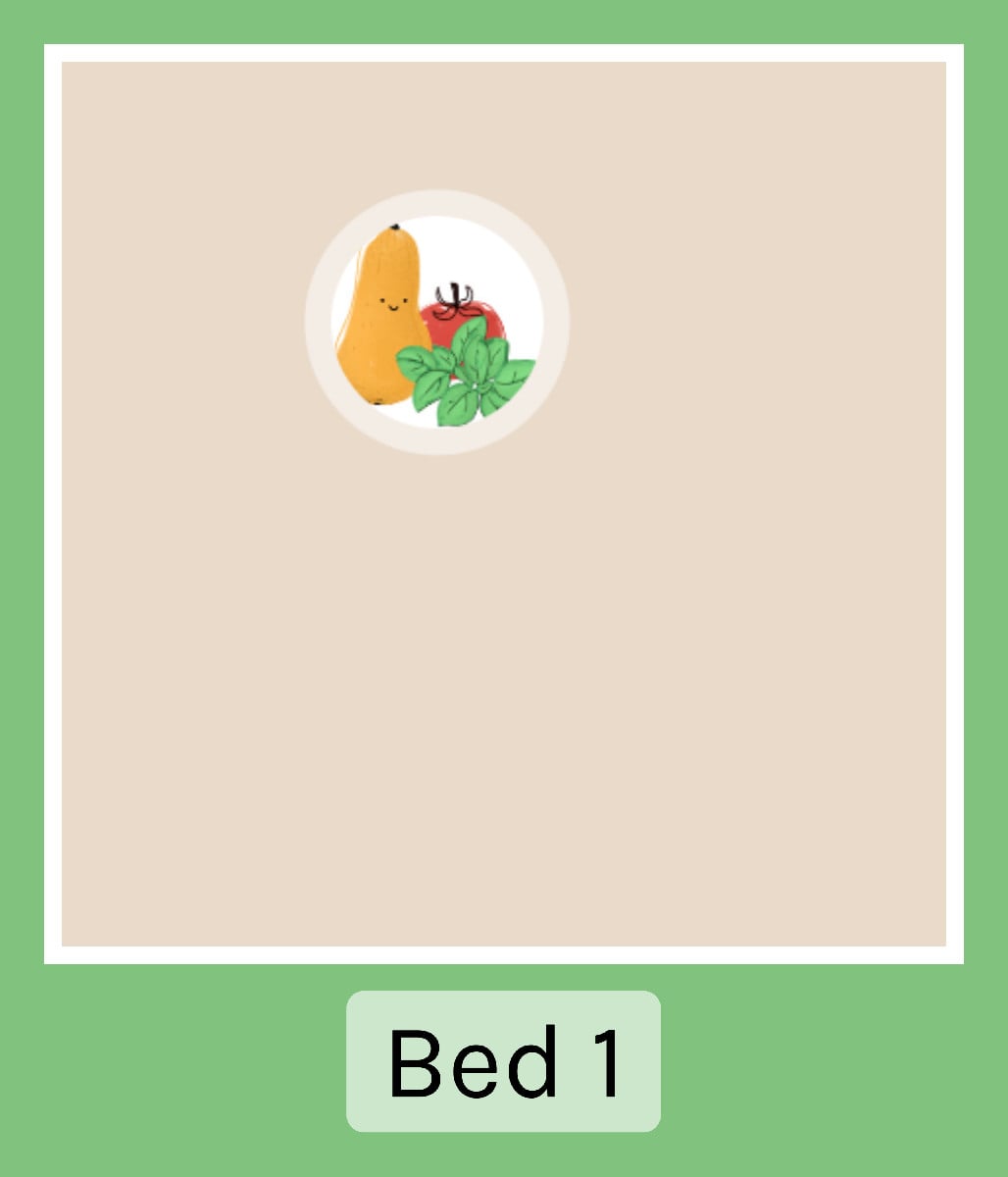
Task: Tap the vegetable plant icon in the bed
Action: [436, 323]
